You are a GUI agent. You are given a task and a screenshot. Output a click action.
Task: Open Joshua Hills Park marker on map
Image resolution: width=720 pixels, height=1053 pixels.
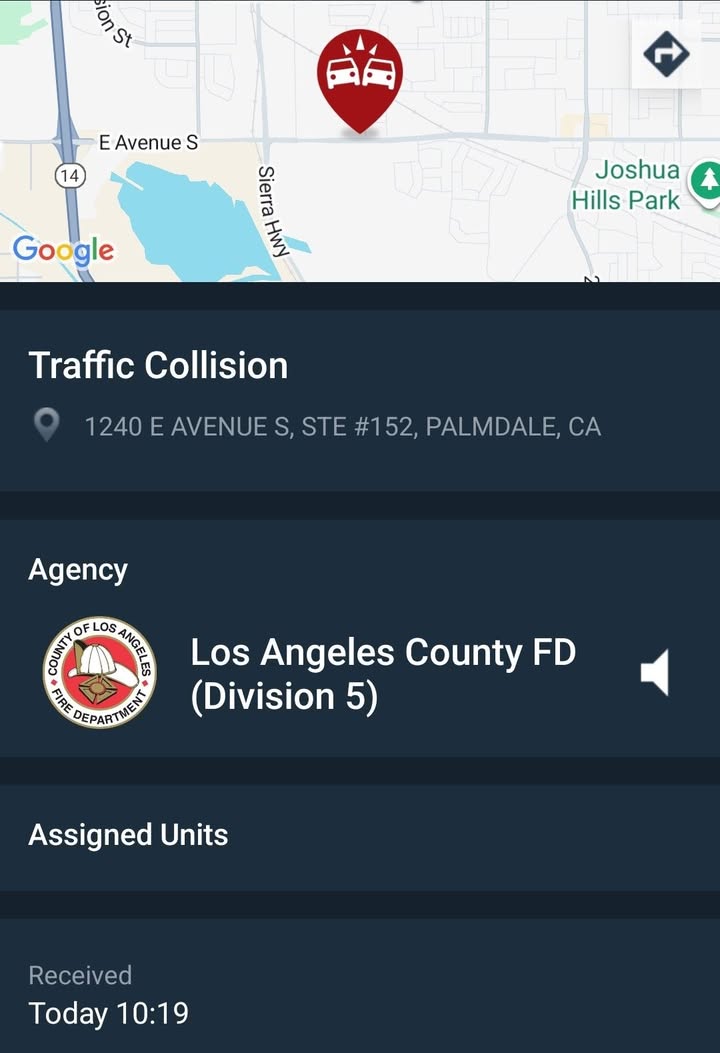pyautogui.click(x=707, y=181)
